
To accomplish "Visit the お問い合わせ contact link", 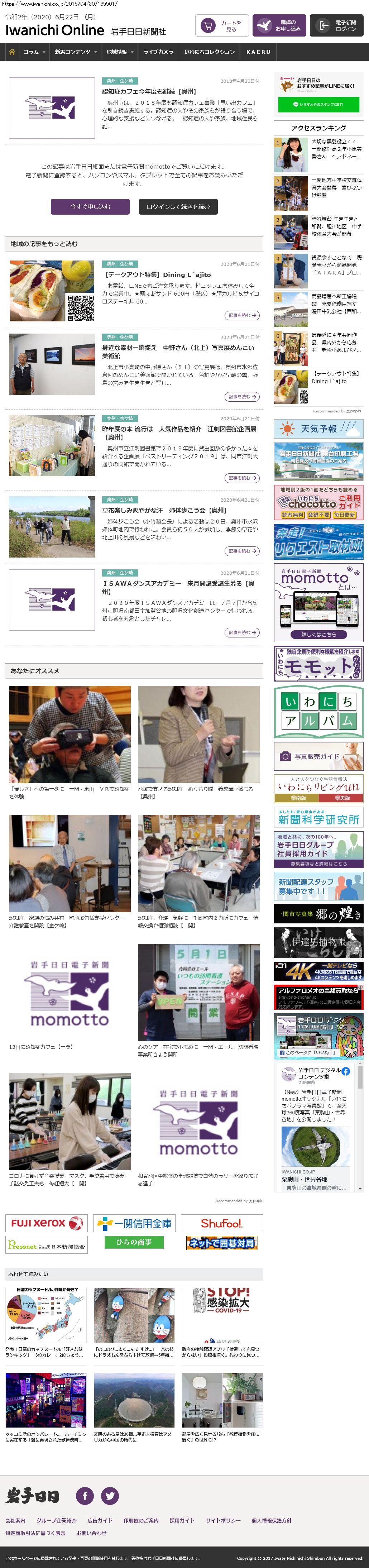I will (x=91, y=1533).
